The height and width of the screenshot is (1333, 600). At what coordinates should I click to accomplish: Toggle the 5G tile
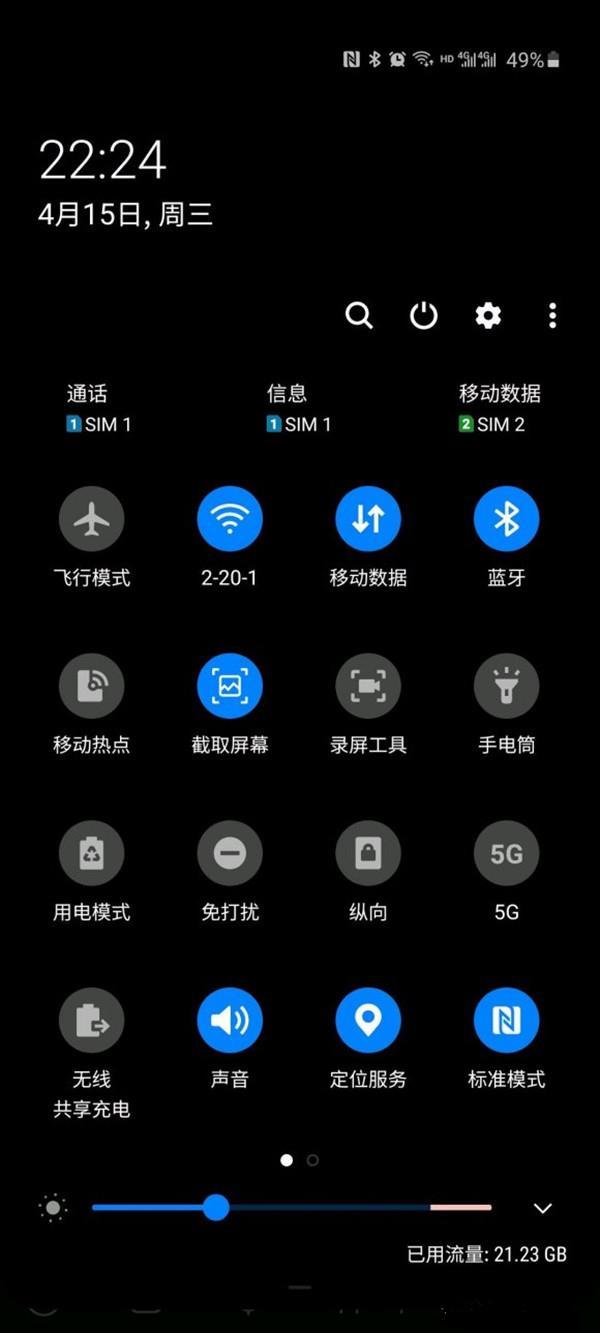click(x=506, y=853)
